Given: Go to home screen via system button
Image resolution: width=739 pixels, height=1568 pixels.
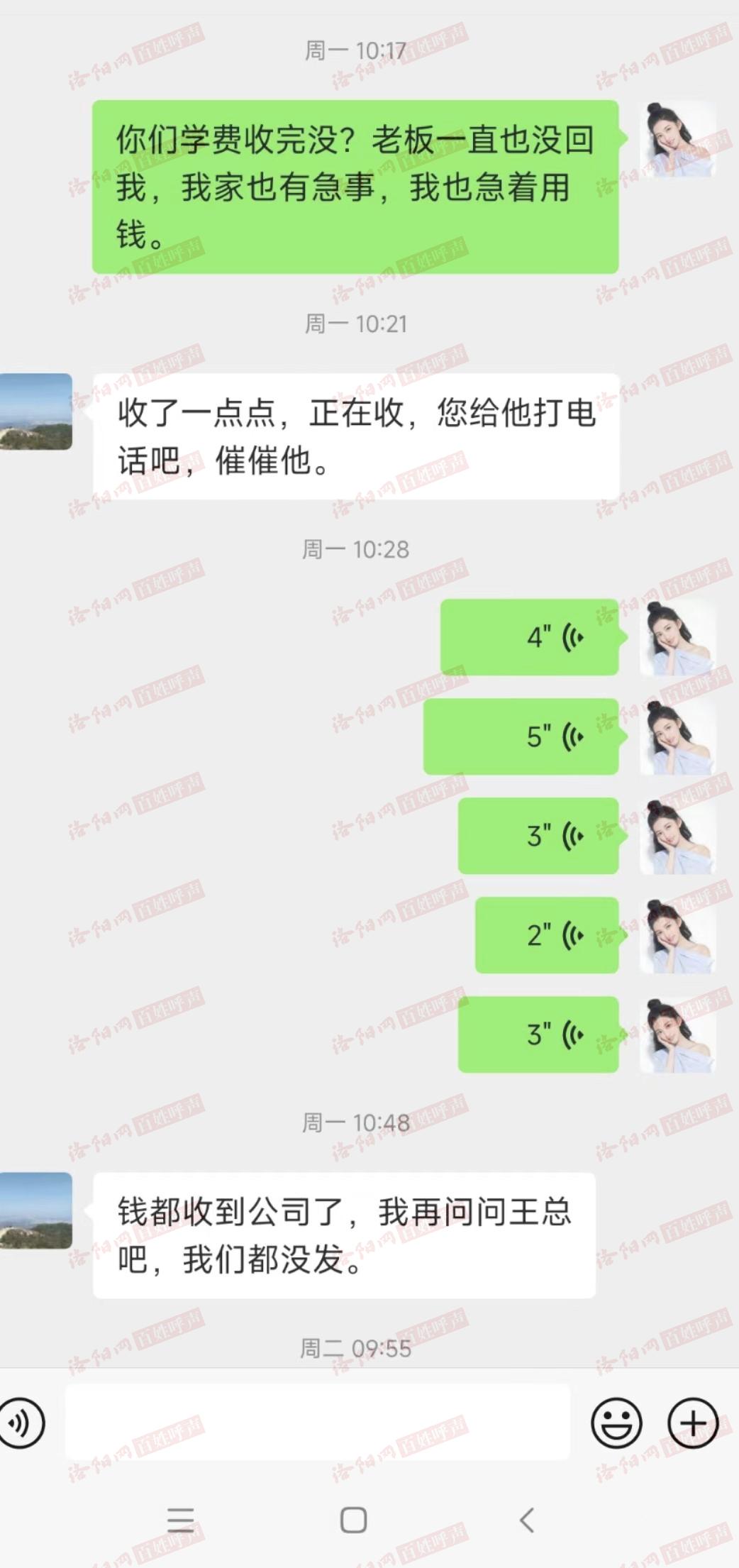Looking at the screenshot, I should click(x=353, y=1520).
